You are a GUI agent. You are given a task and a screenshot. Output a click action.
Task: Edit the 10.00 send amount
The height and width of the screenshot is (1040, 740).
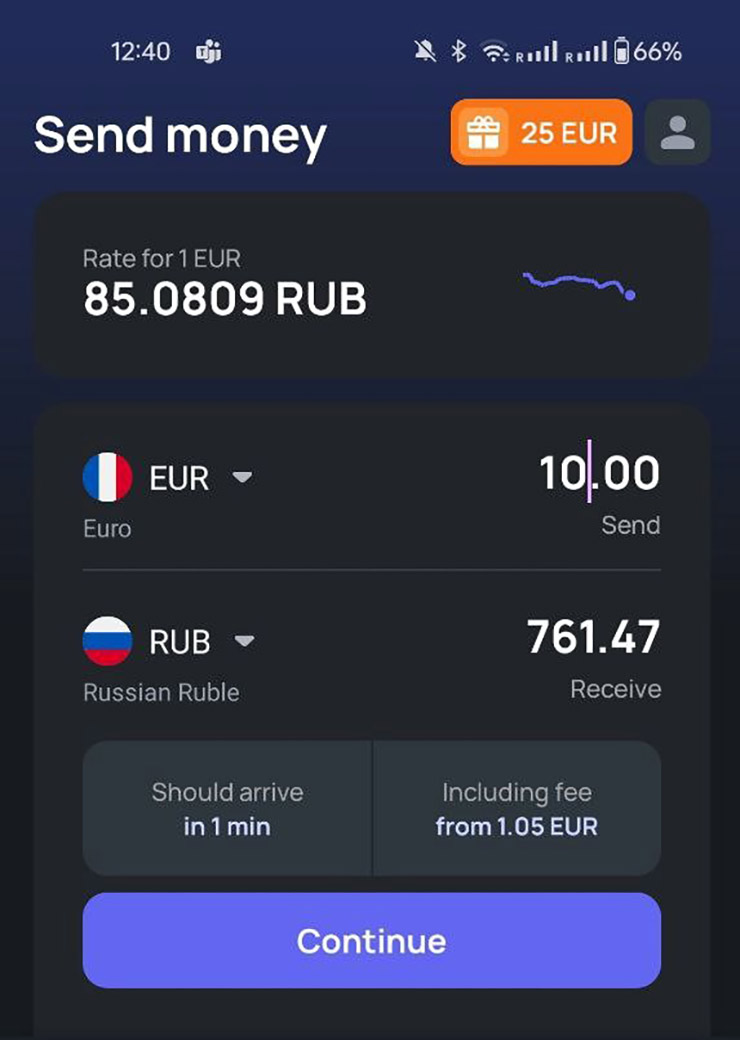(599, 473)
